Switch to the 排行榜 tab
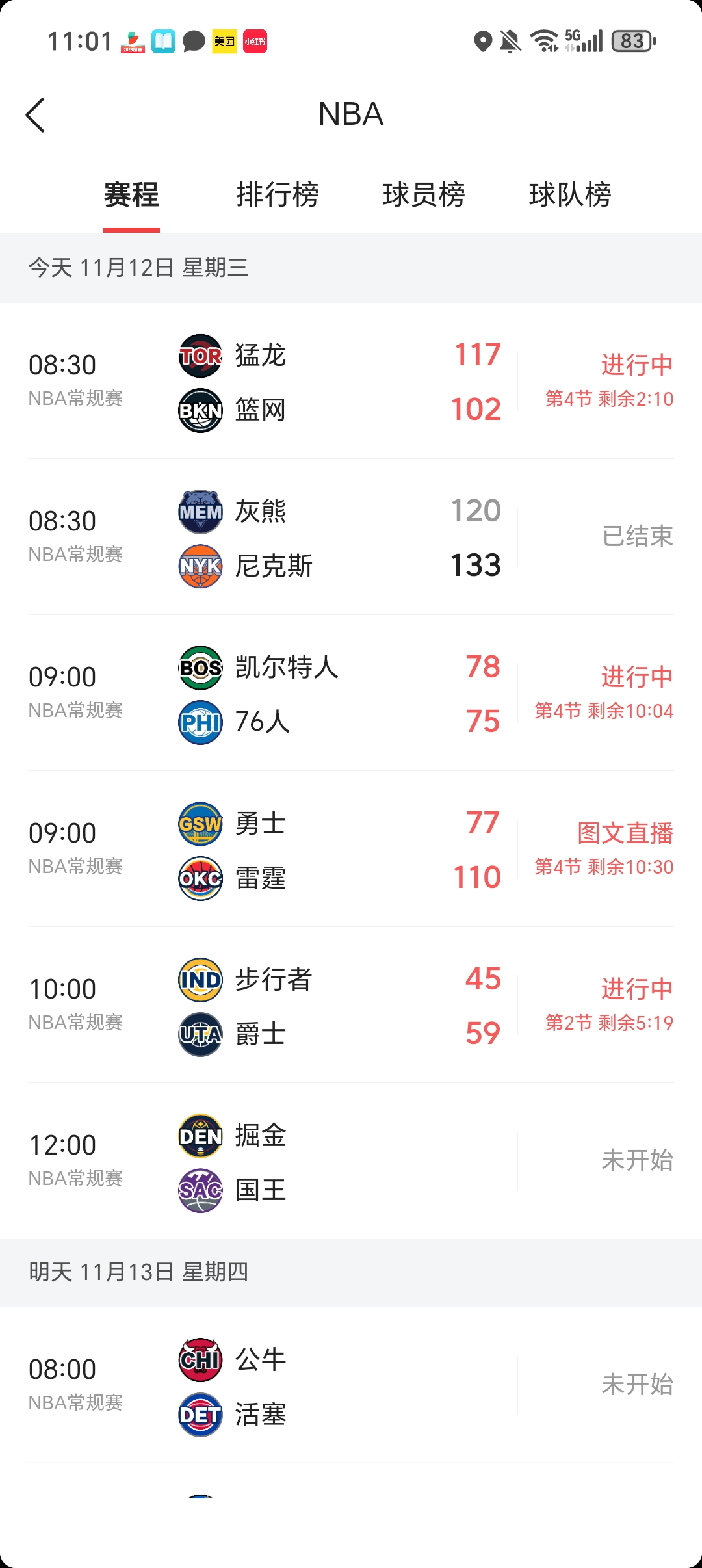Image resolution: width=702 pixels, height=1568 pixels. pos(278,195)
